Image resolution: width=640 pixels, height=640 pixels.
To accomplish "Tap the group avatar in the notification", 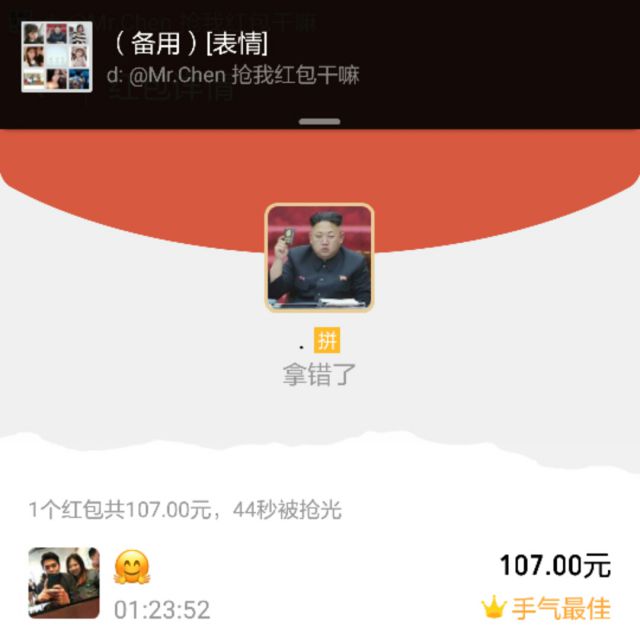I will coord(57,57).
